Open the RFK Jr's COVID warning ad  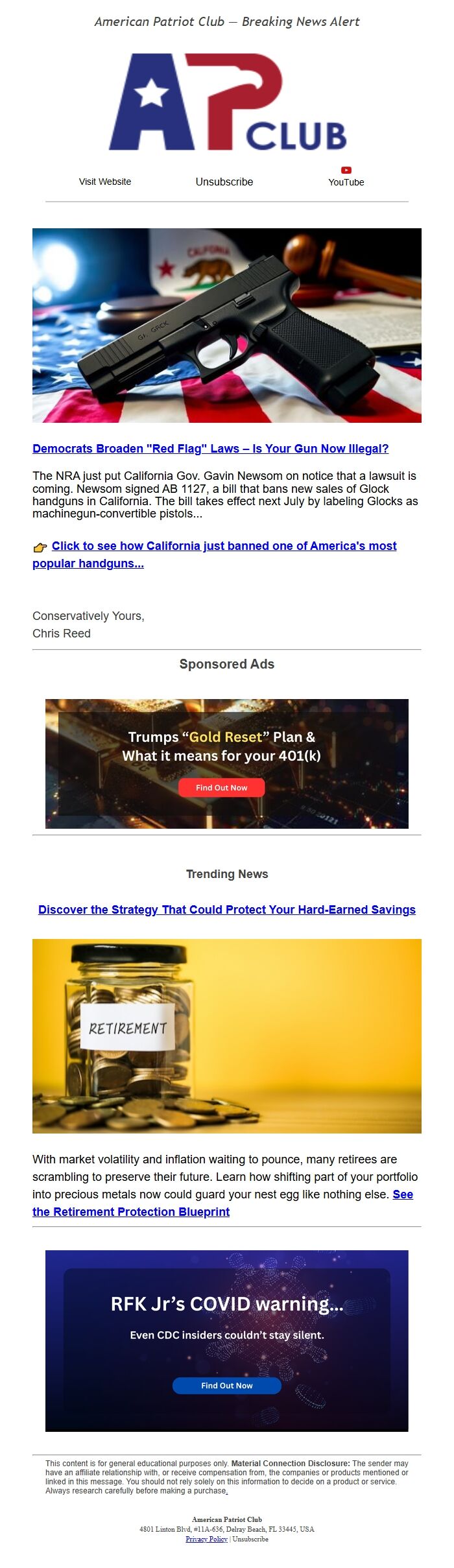pos(227,1340)
